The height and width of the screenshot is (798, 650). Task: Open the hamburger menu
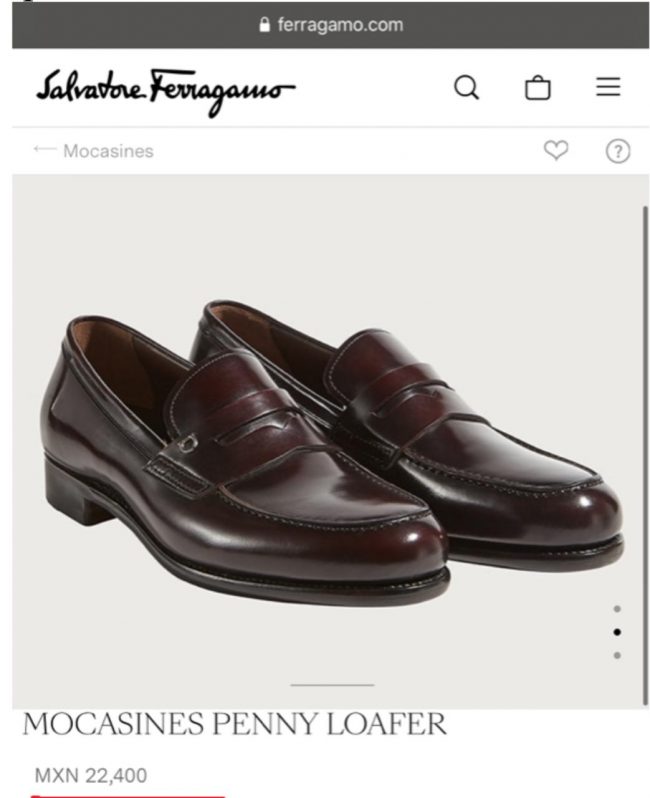(608, 88)
